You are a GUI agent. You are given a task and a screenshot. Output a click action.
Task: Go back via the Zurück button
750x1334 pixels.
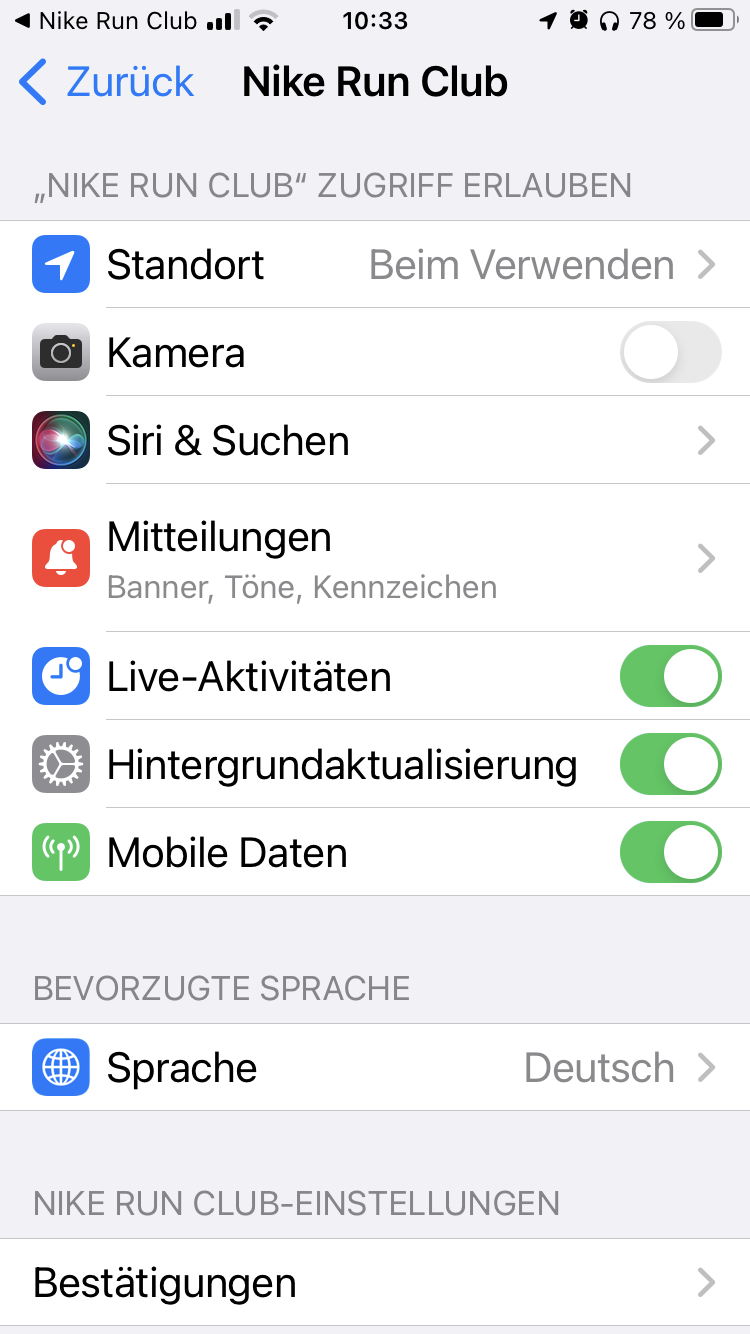(106, 82)
